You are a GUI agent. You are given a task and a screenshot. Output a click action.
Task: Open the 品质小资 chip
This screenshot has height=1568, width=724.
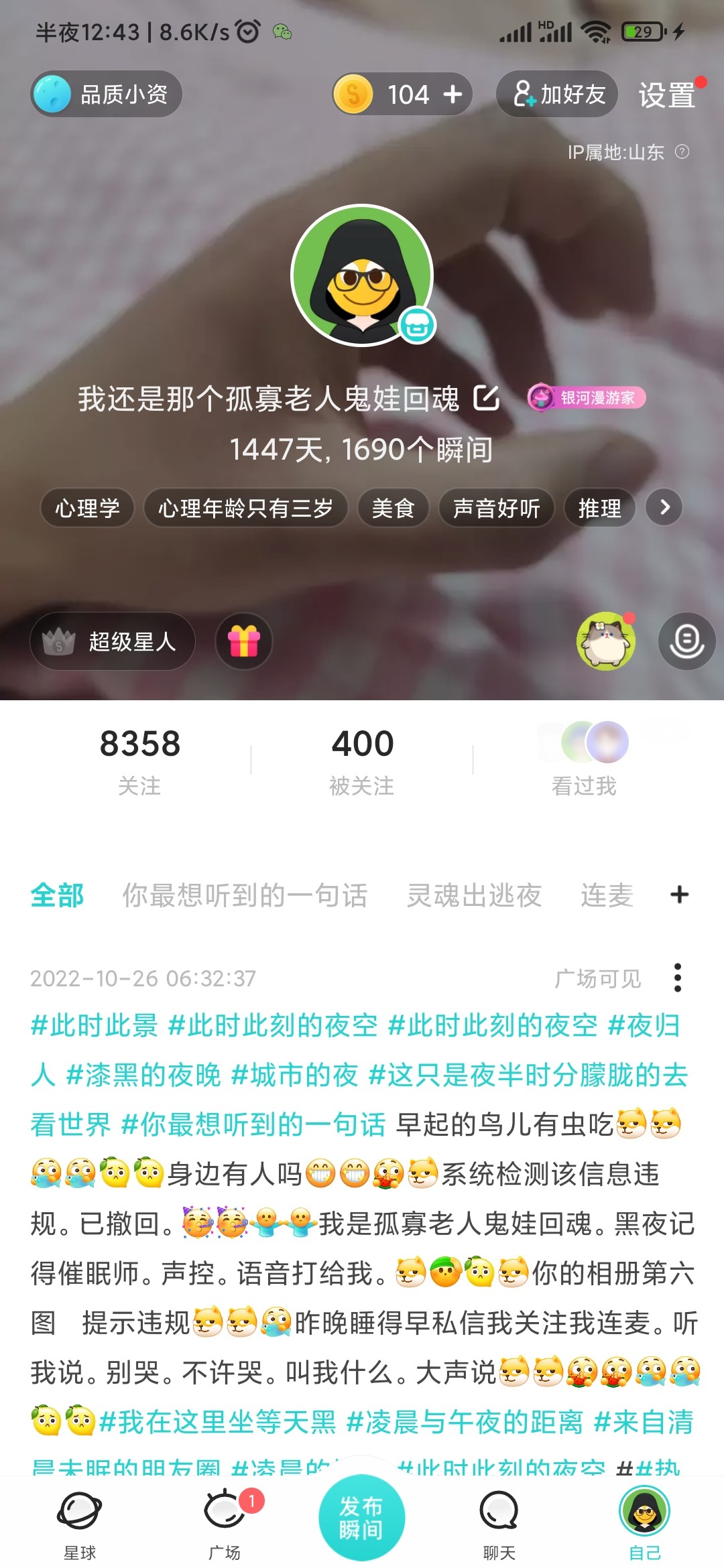[x=106, y=94]
